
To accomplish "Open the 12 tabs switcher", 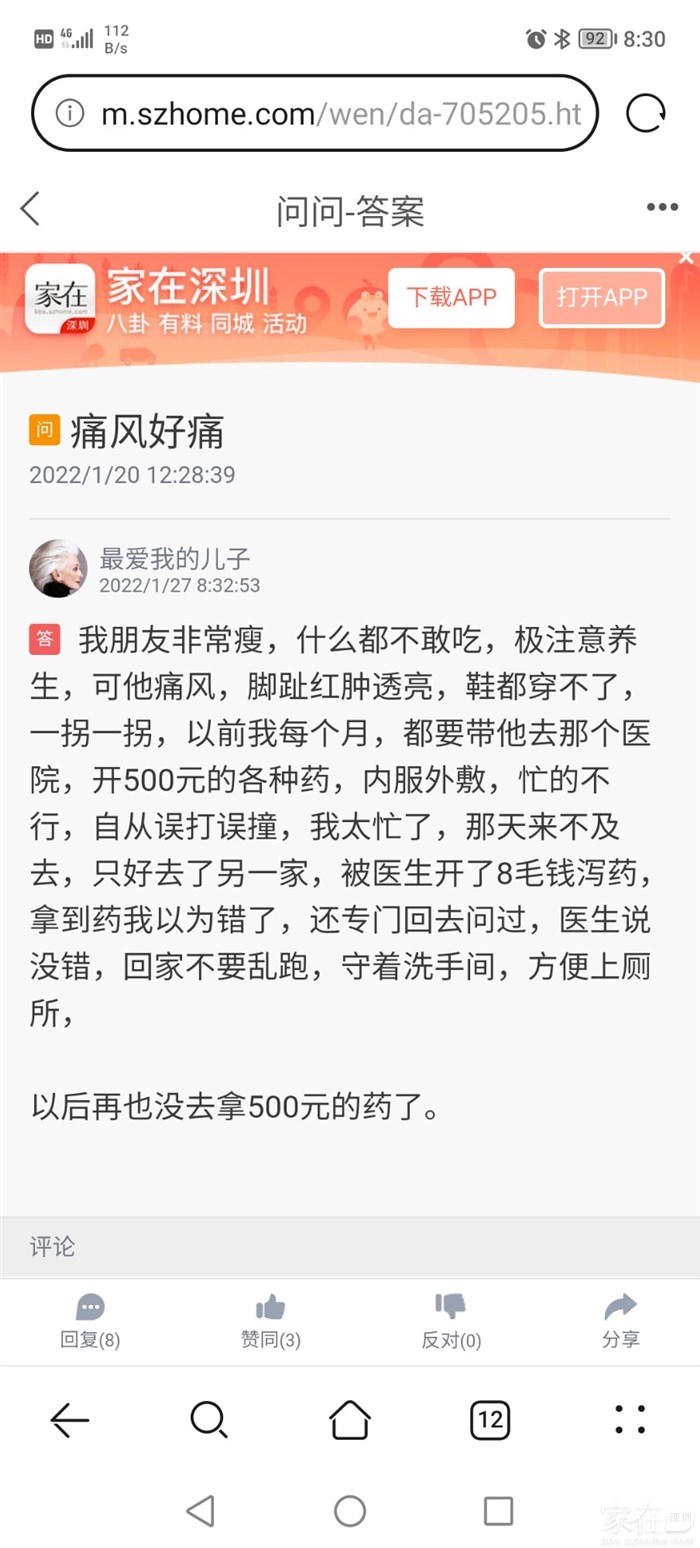I will [x=490, y=1419].
